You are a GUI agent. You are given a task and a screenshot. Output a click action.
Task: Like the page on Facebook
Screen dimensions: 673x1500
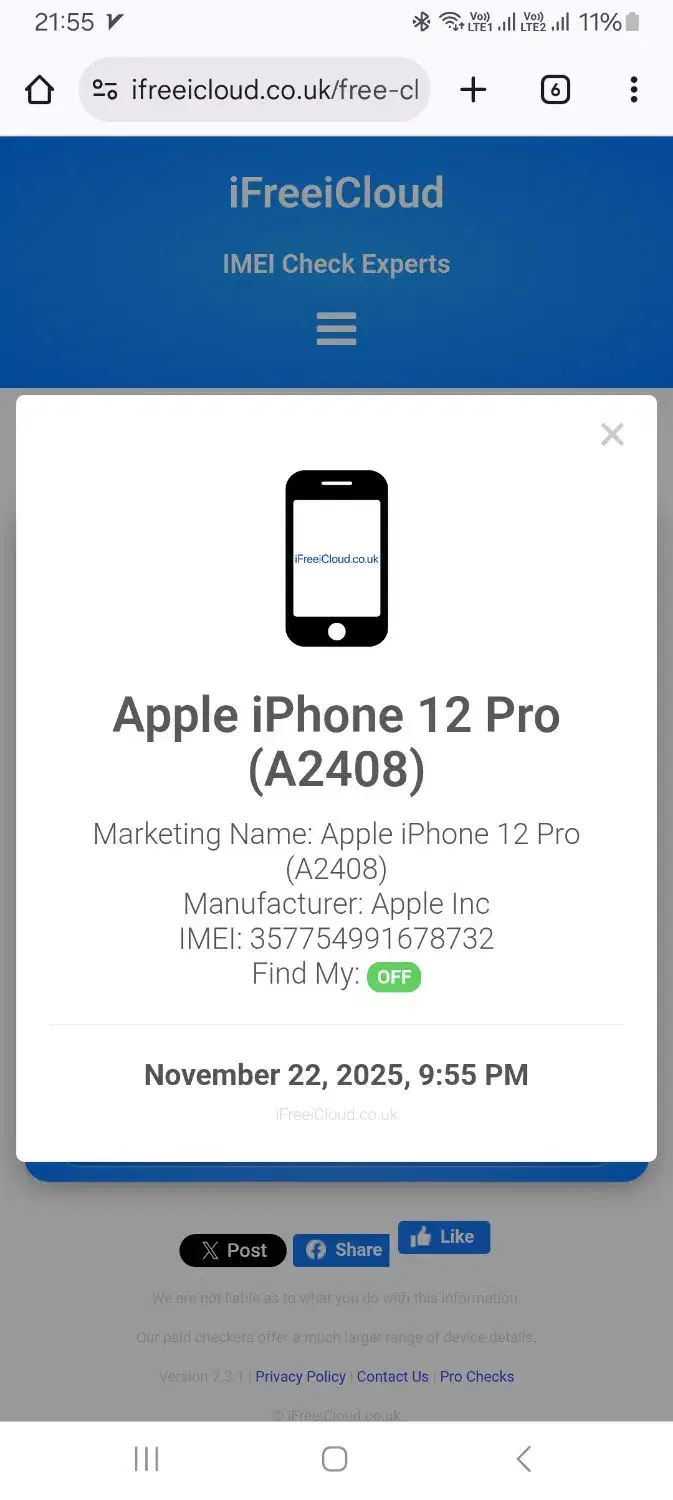[444, 1237]
